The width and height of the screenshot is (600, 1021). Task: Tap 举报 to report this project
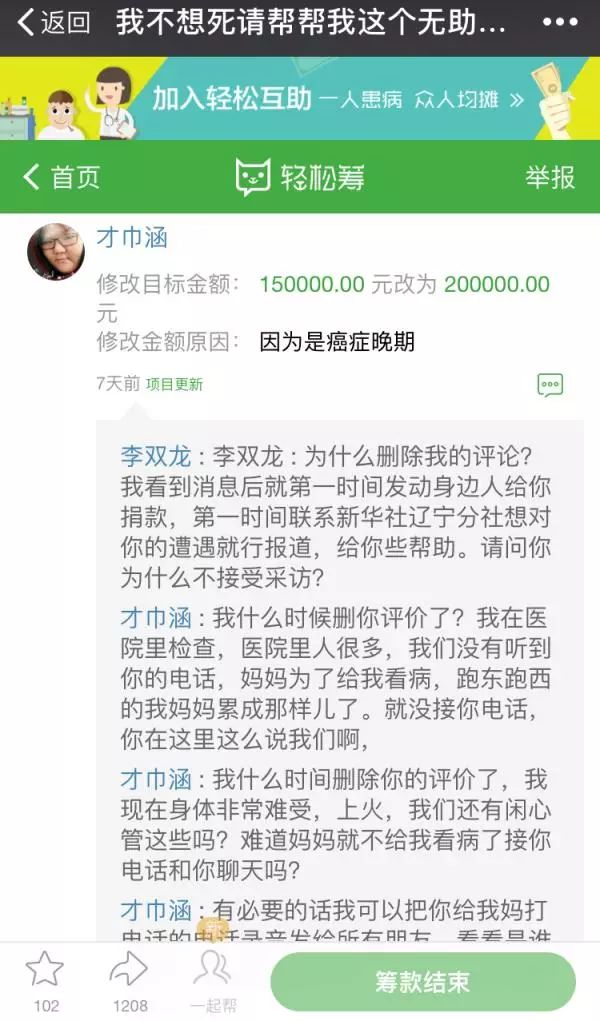pos(550,177)
